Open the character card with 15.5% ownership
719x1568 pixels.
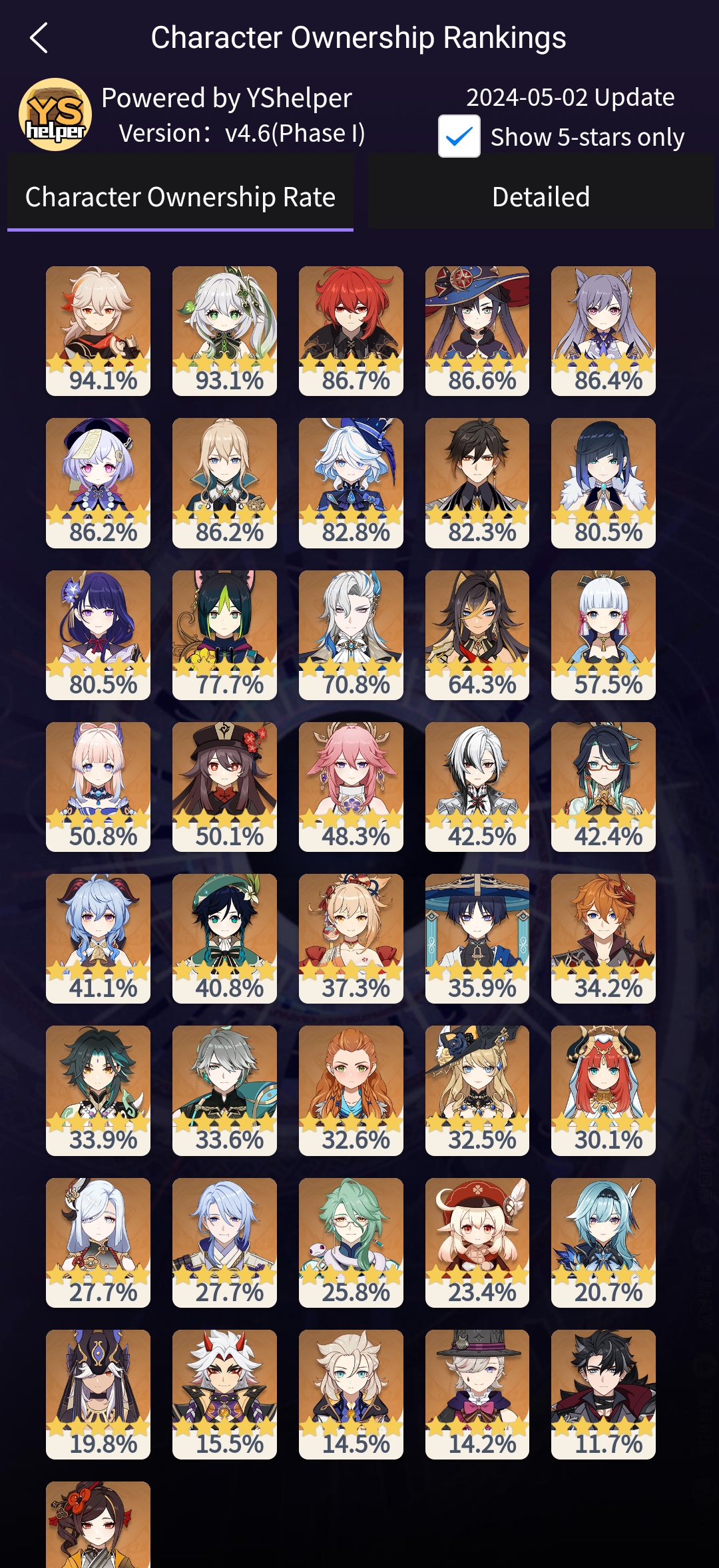tap(224, 1394)
